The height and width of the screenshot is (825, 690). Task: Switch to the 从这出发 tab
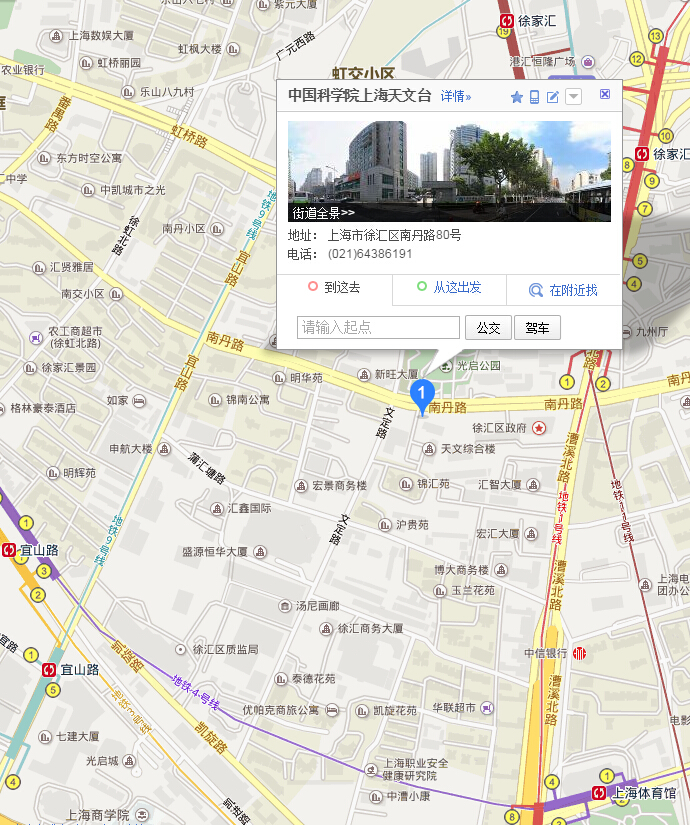pyautogui.click(x=449, y=288)
